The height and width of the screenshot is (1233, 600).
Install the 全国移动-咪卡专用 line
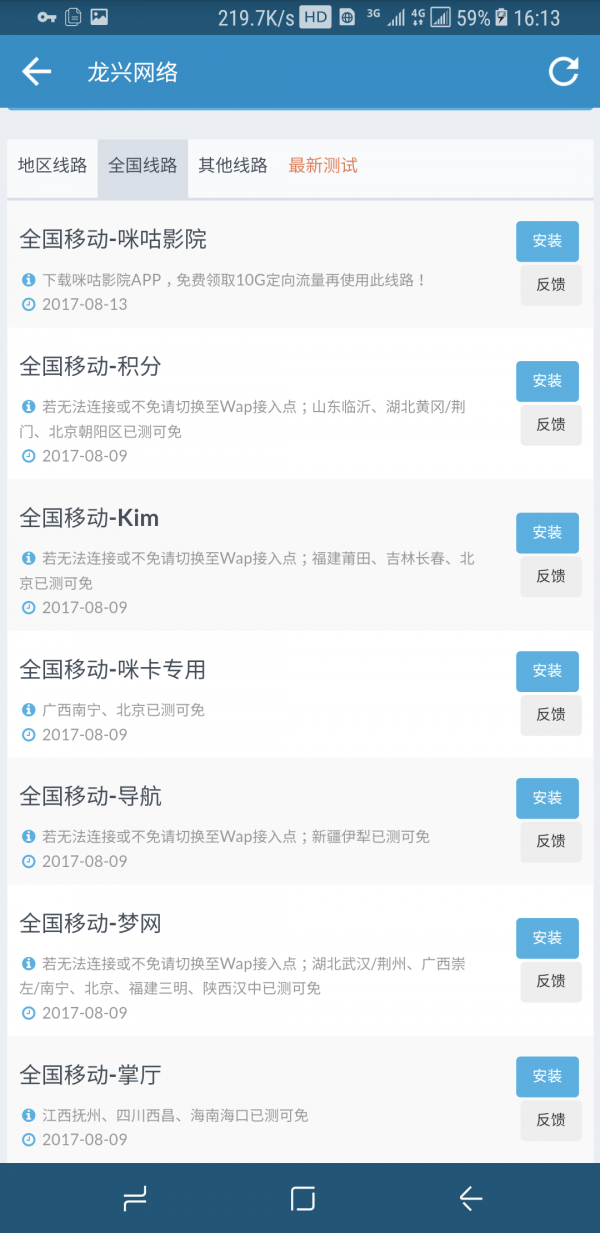pos(547,671)
